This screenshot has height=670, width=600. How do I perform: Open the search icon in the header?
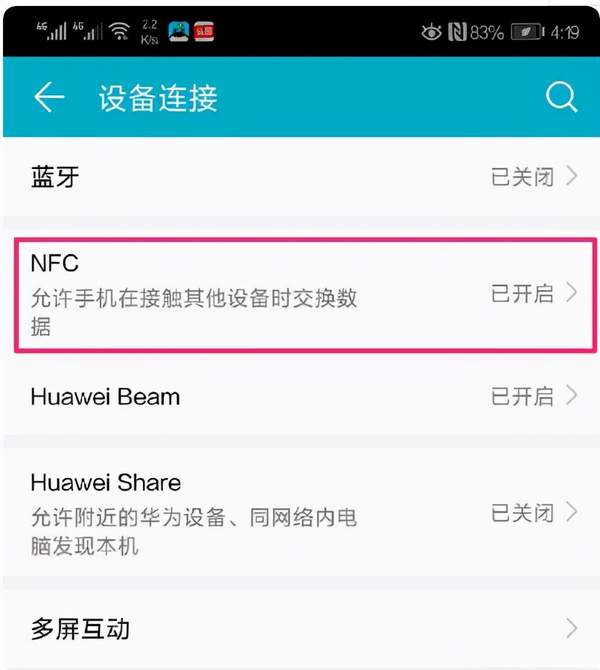[561, 97]
